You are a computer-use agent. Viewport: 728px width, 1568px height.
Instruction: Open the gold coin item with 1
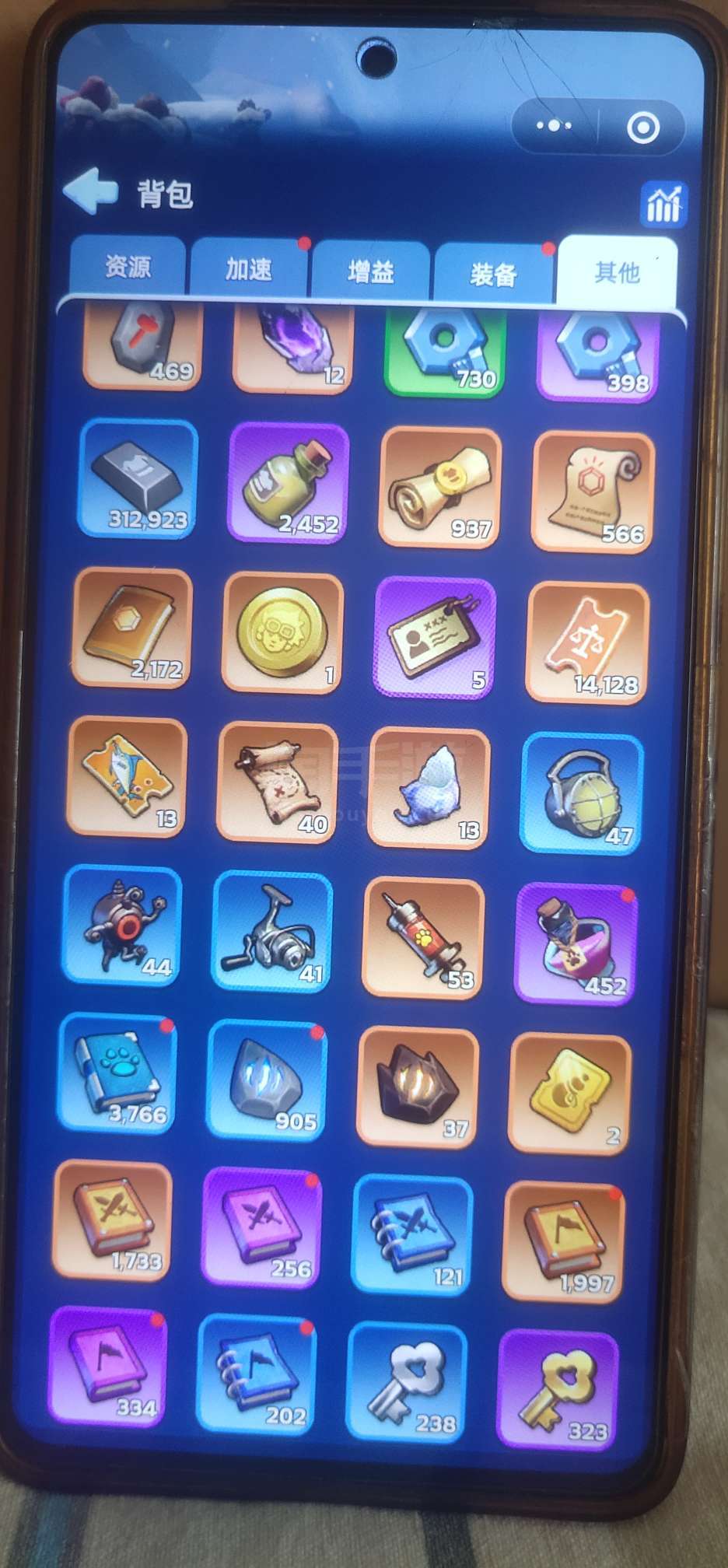coord(283,632)
